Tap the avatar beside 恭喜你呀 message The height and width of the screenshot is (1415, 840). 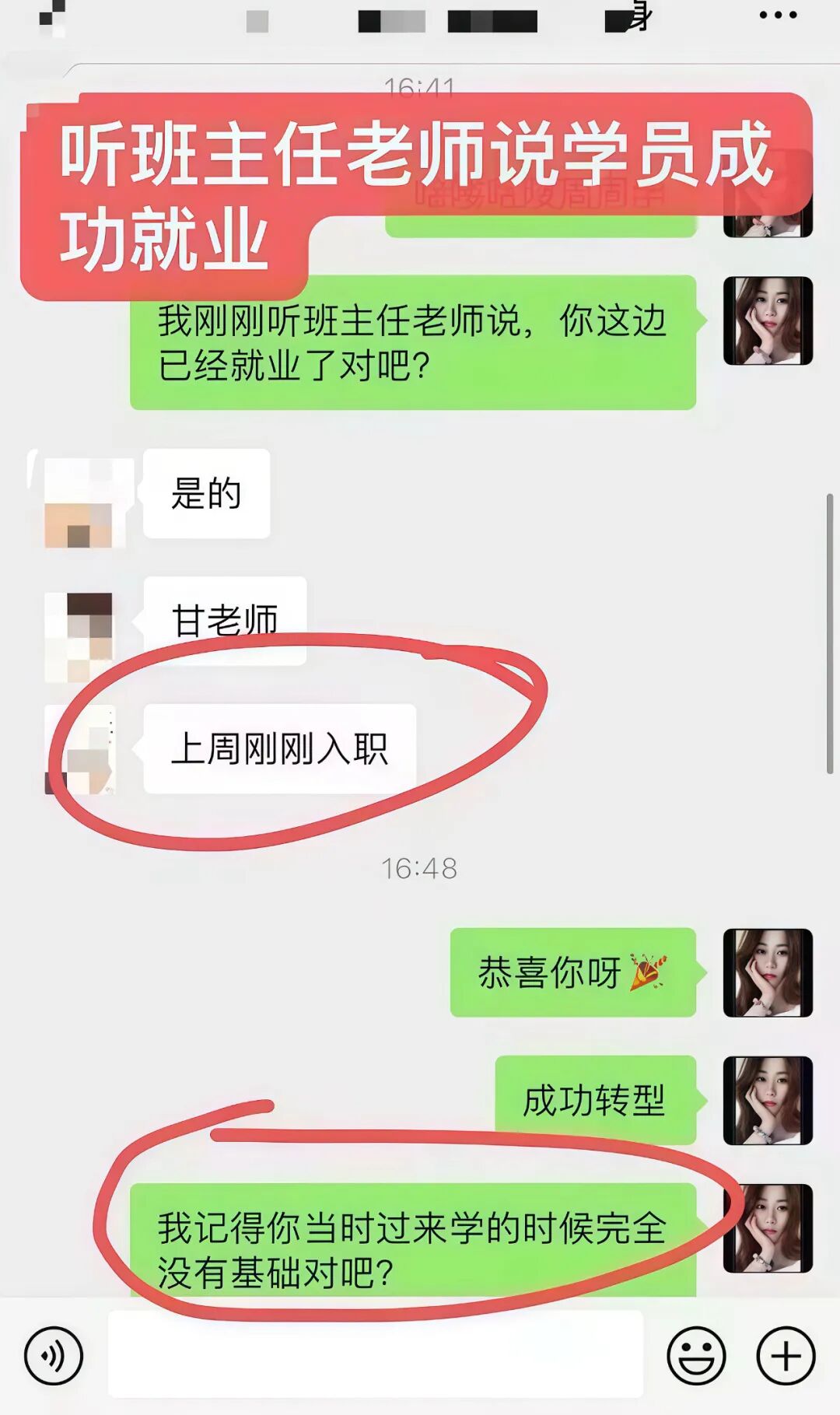click(768, 972)
